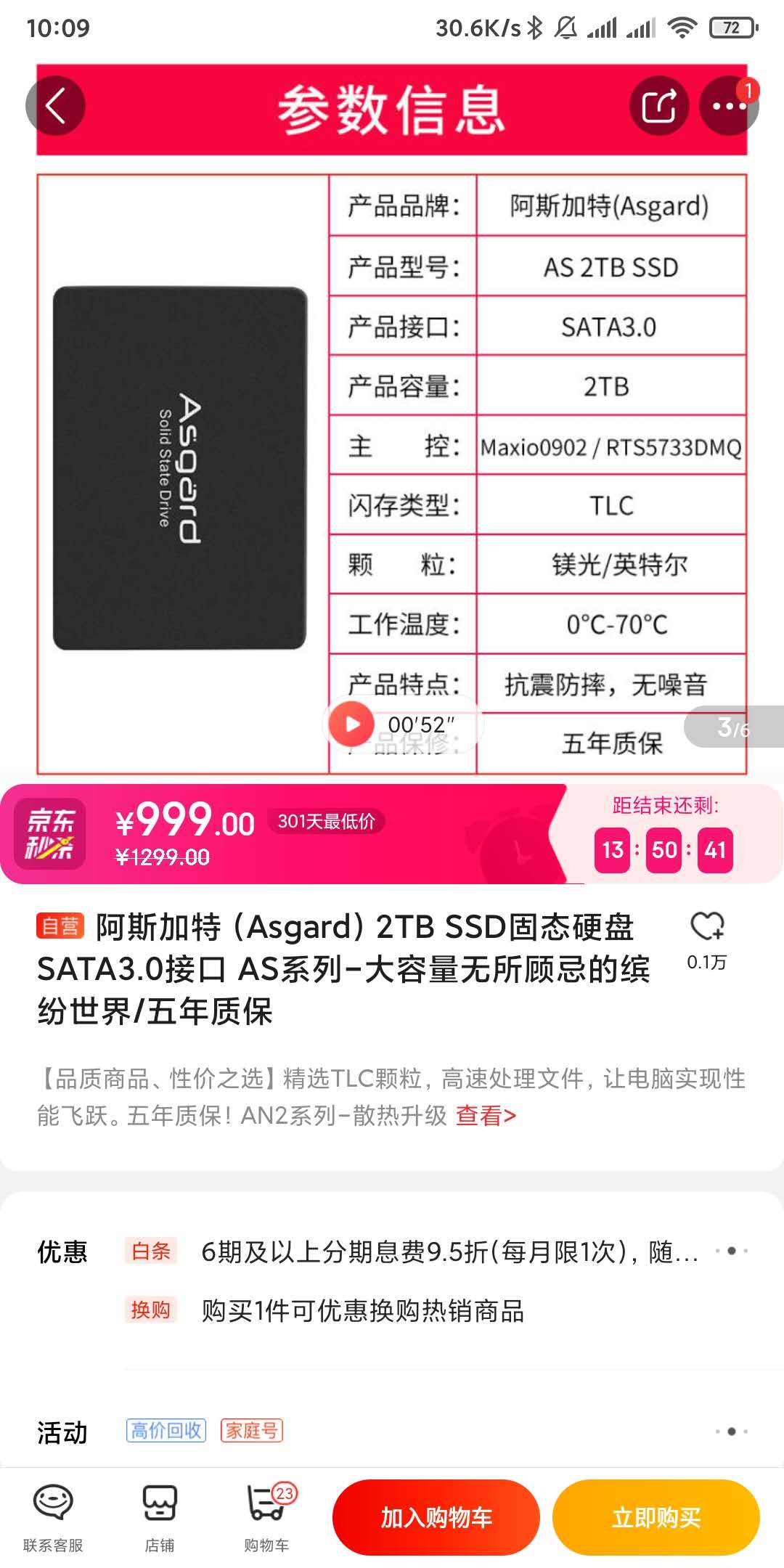
Task: Open the three-dot overflow menu
Action: (x=729, y=106)
